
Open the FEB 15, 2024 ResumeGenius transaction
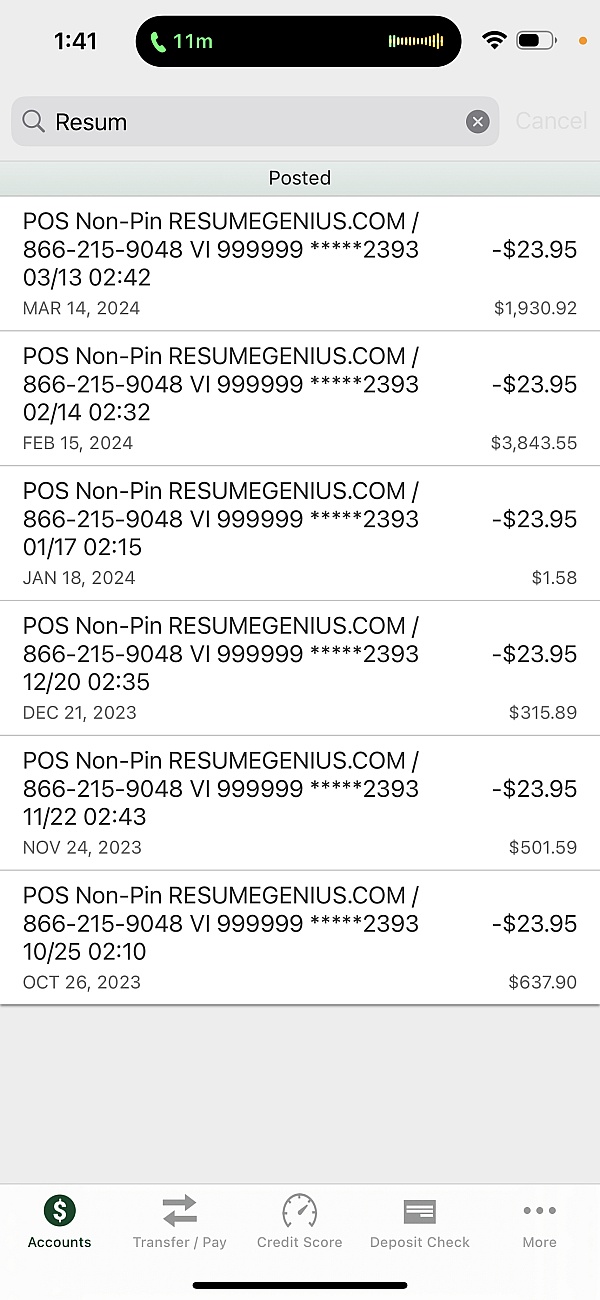click(300, 398)
